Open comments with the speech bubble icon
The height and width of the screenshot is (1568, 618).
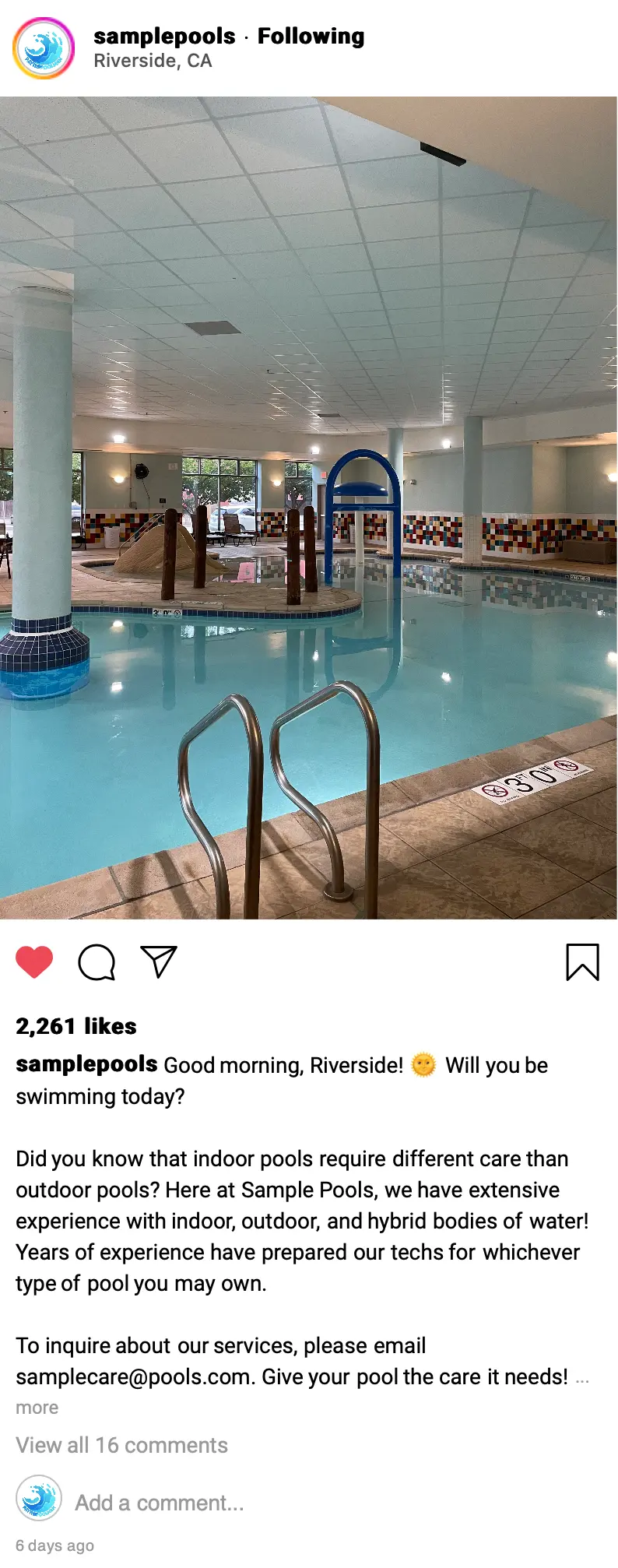97,962
